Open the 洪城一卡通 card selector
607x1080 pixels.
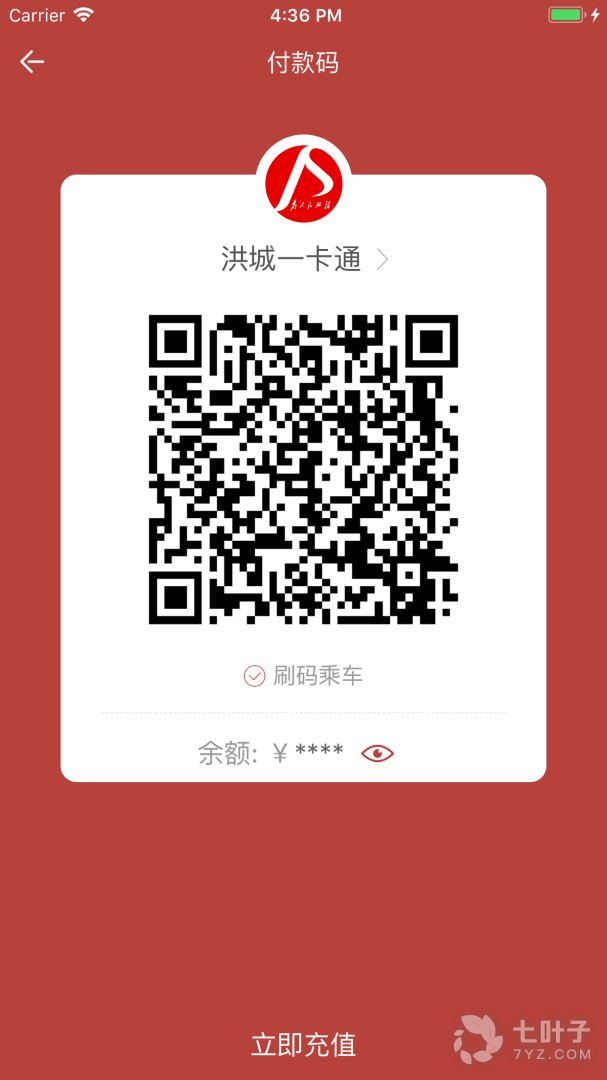point(303,260)
